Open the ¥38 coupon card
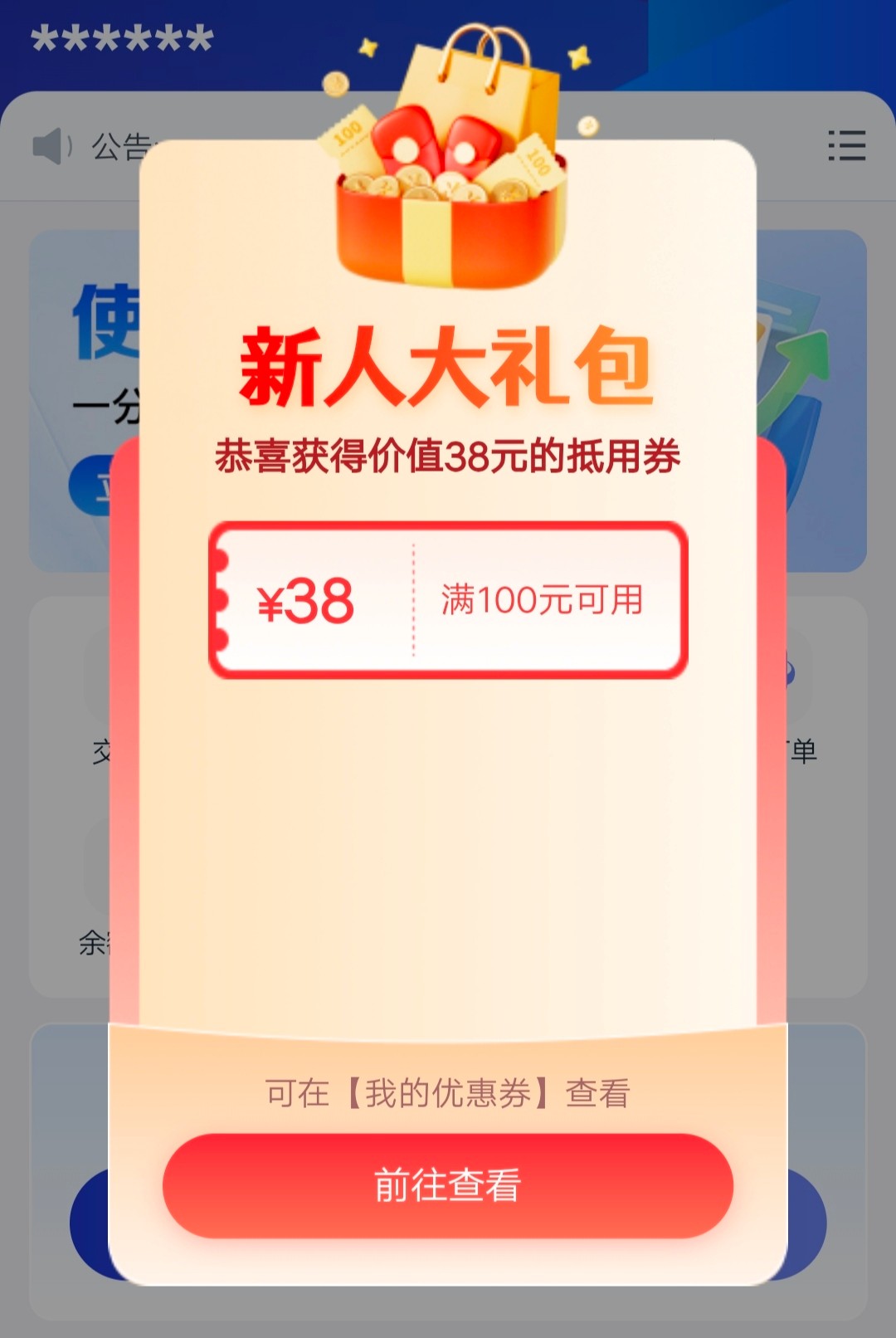 click(x=448, y=599)
